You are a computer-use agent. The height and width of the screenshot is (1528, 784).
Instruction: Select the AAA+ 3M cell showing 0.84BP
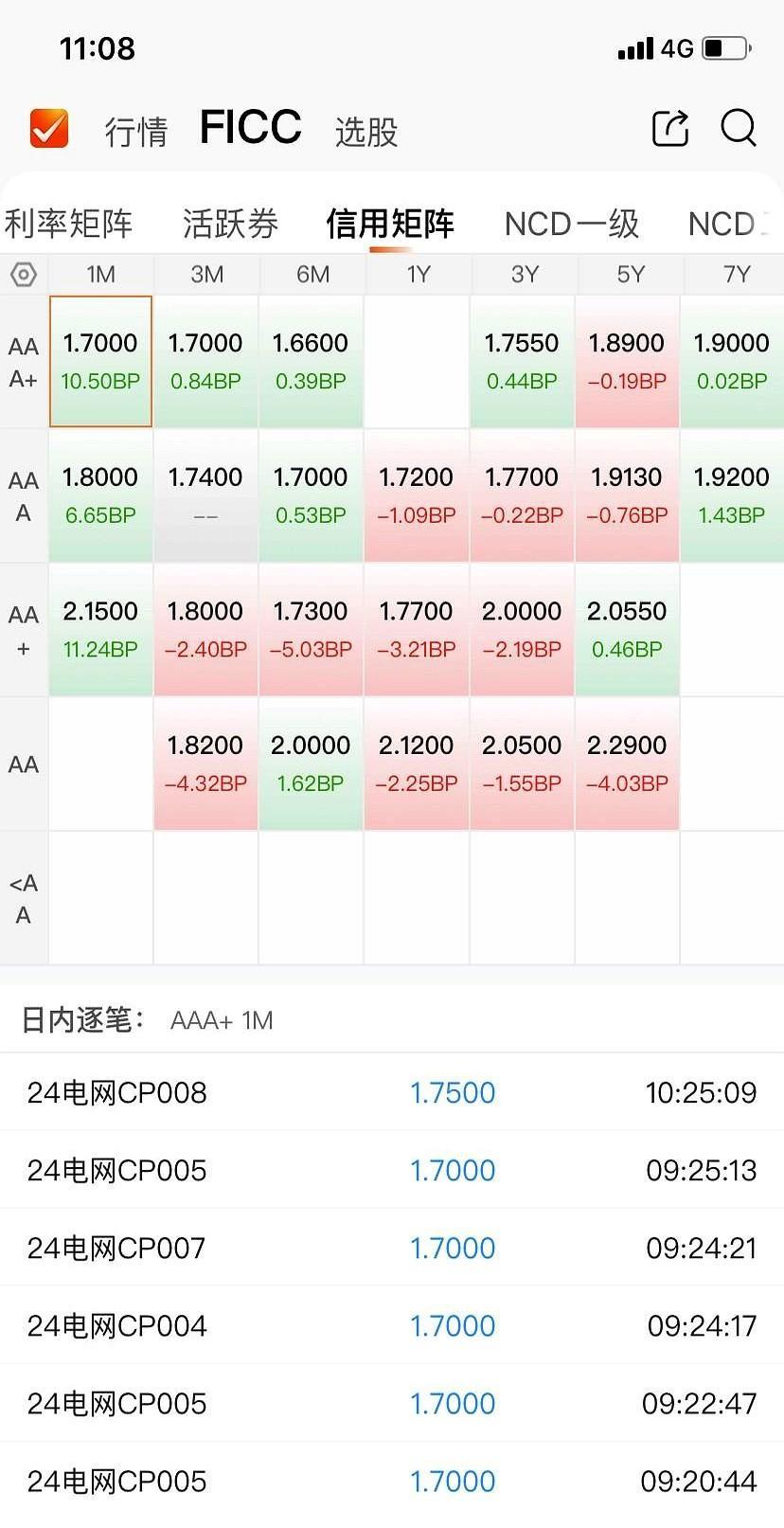(205, 361)
